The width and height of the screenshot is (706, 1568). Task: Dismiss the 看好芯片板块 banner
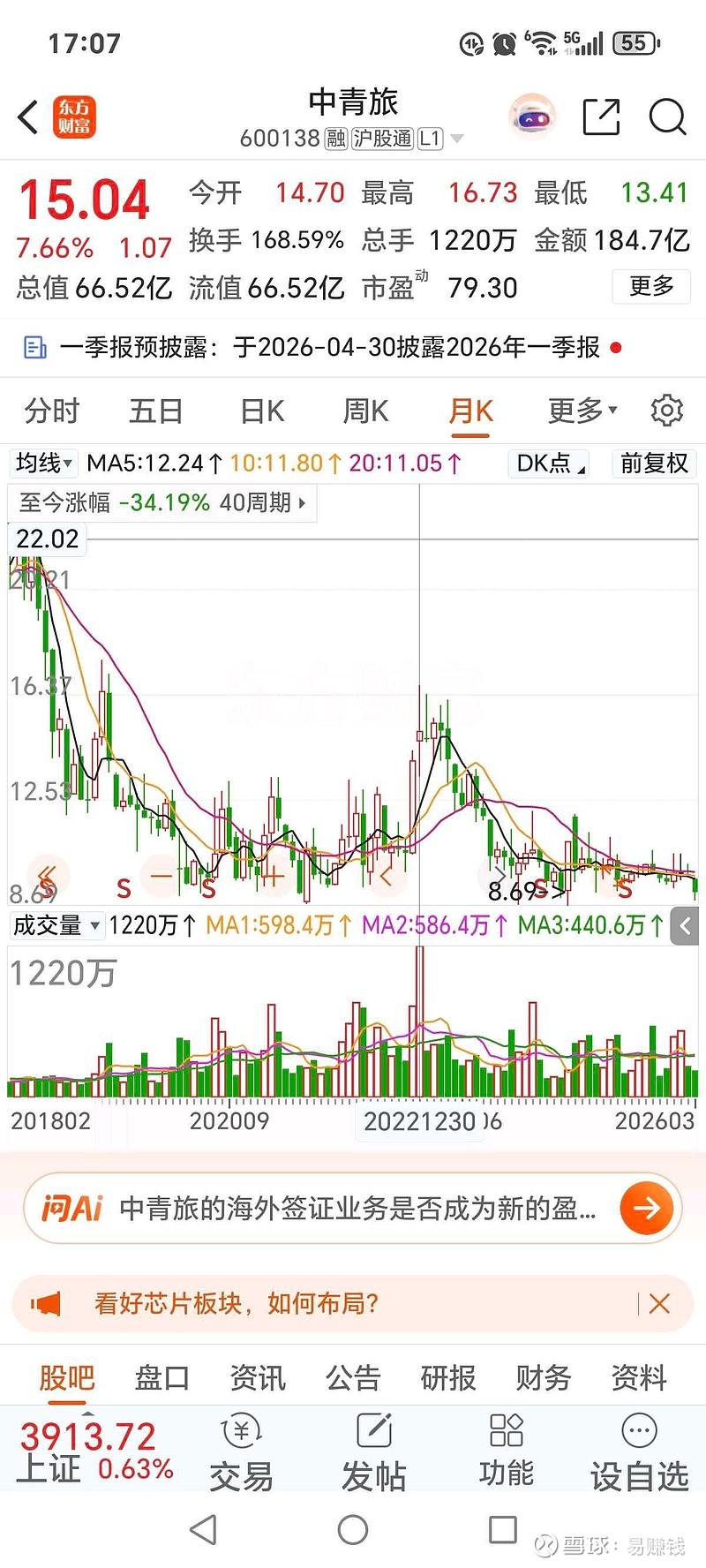tap(657, 1304)
